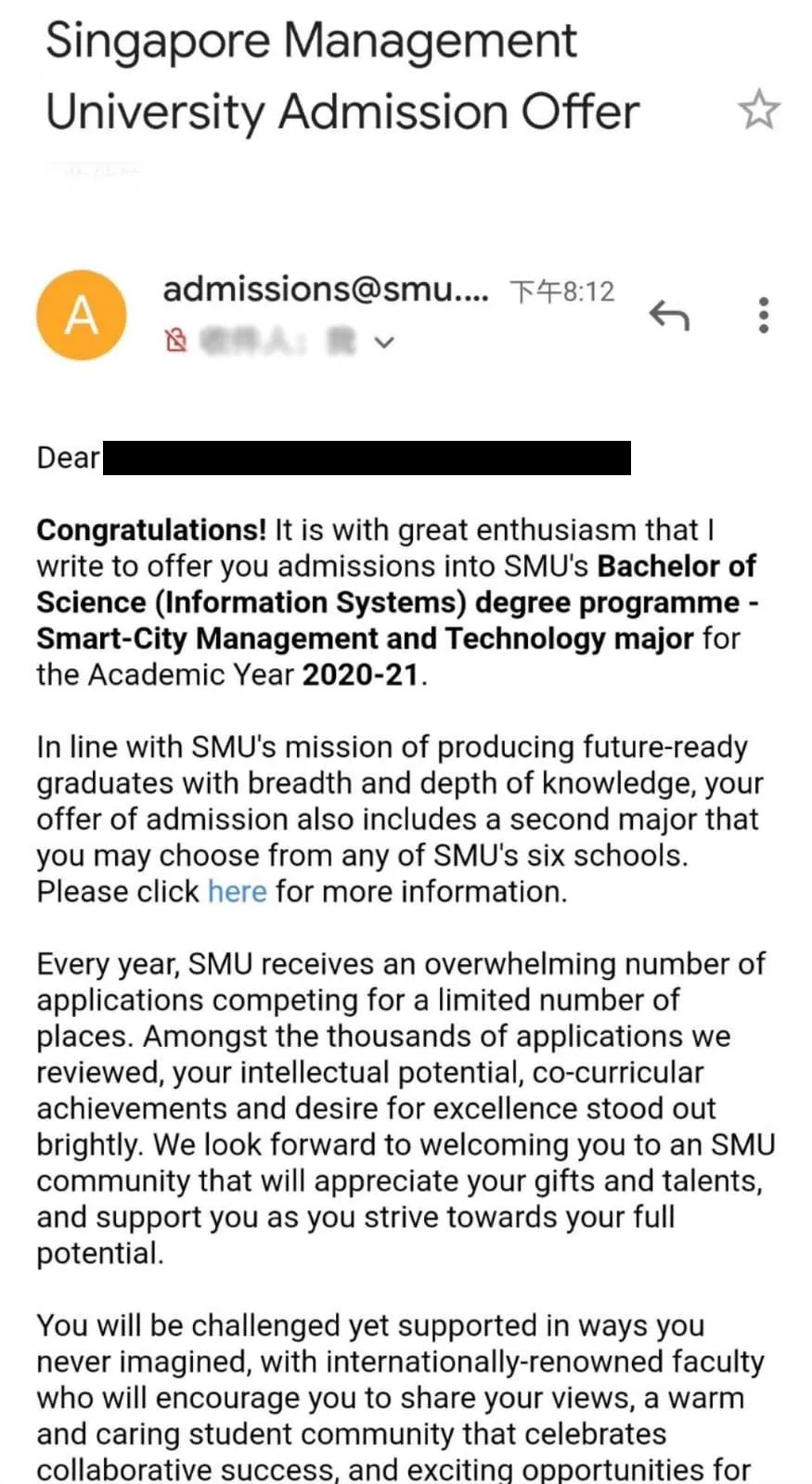Star the SMU admission offer email
This screenshot has width=812, height=1484.
tap(758, 110)
